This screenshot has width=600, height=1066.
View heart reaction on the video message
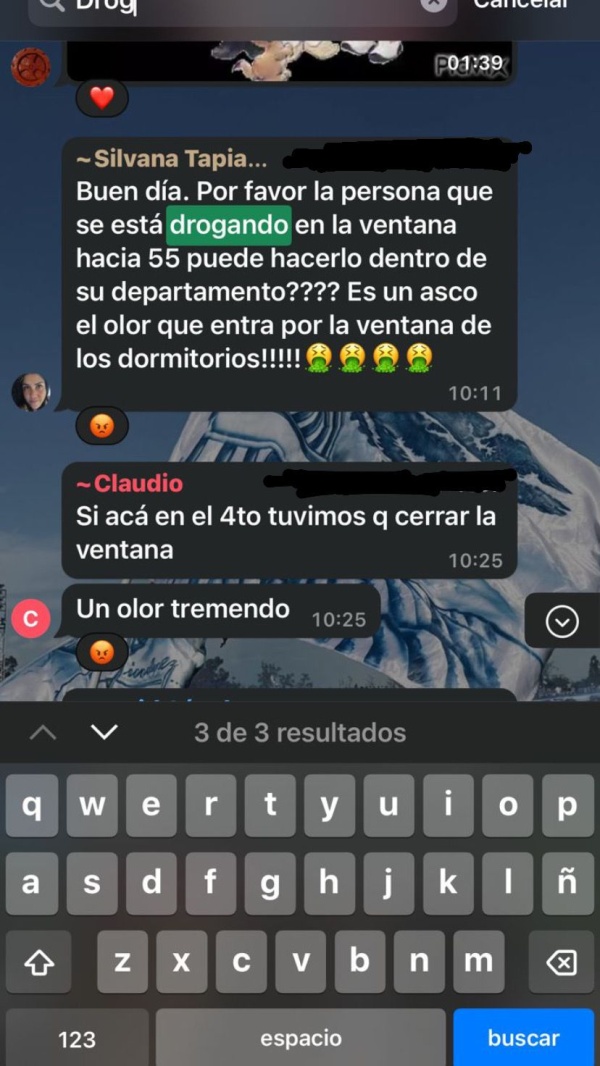pyautogui.click(x=102, y=97)
